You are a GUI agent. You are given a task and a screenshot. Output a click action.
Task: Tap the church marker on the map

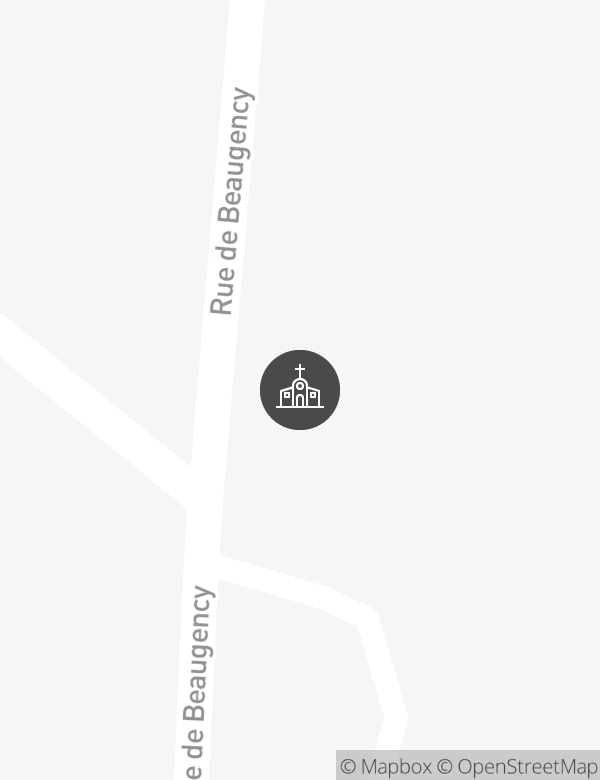click(x=300, y=390)
